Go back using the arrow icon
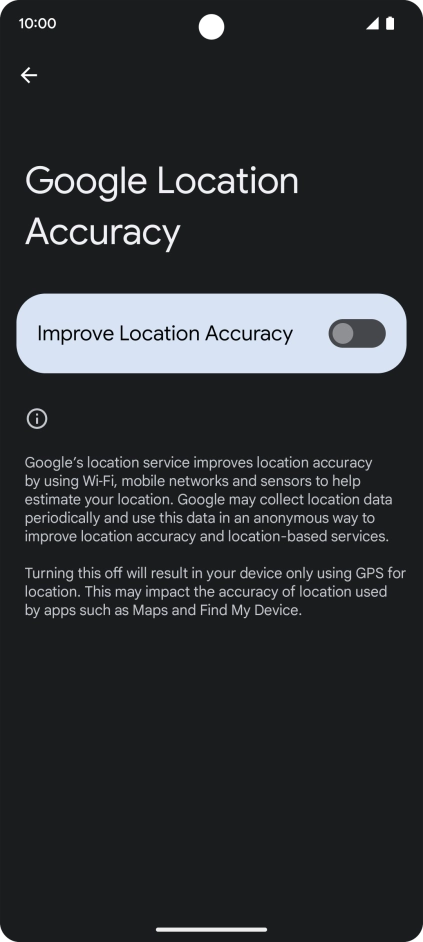 tap(29, 75)
